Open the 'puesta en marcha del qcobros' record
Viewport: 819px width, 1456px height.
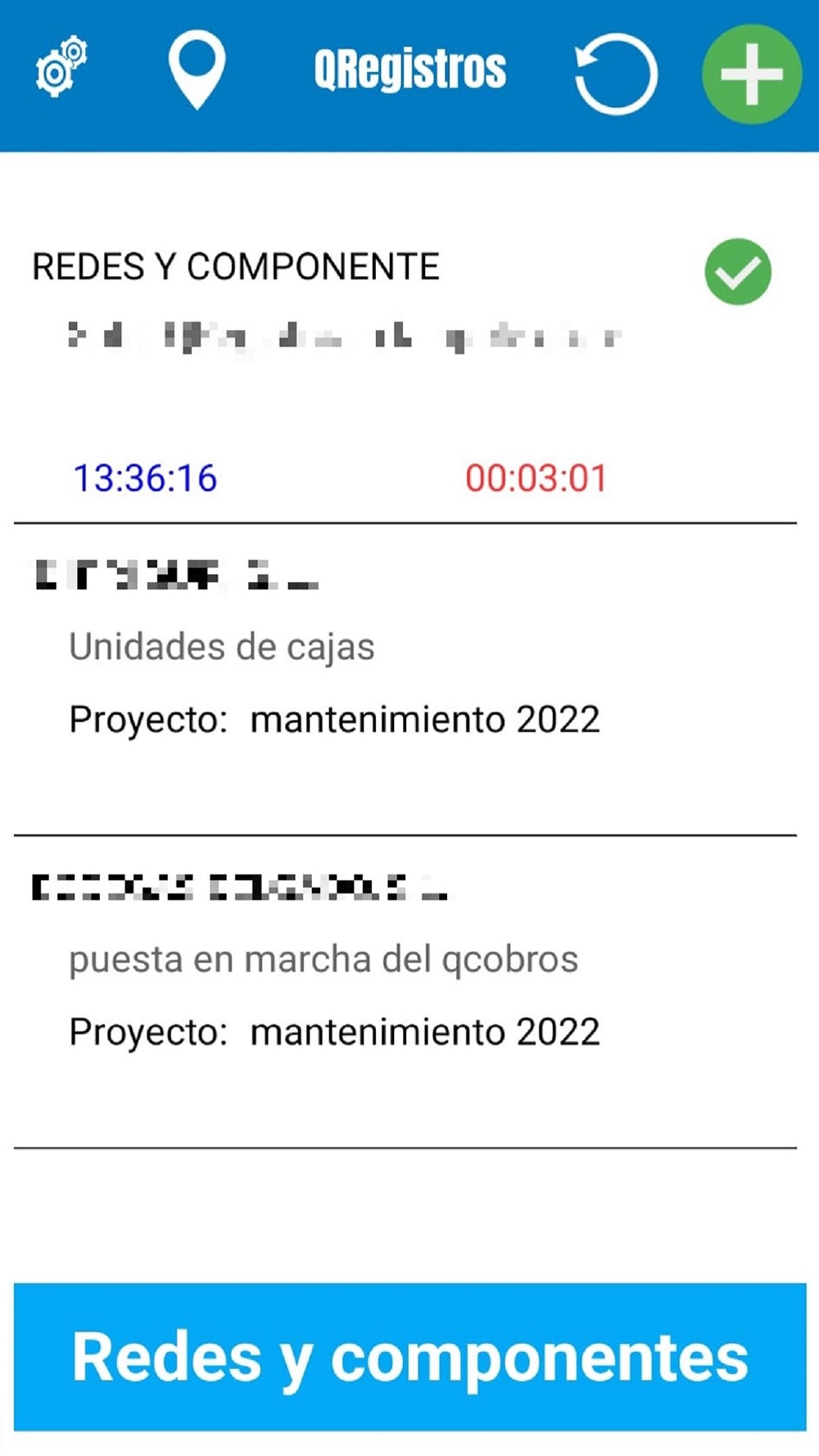pyautogui.click(x=324, y=960)
